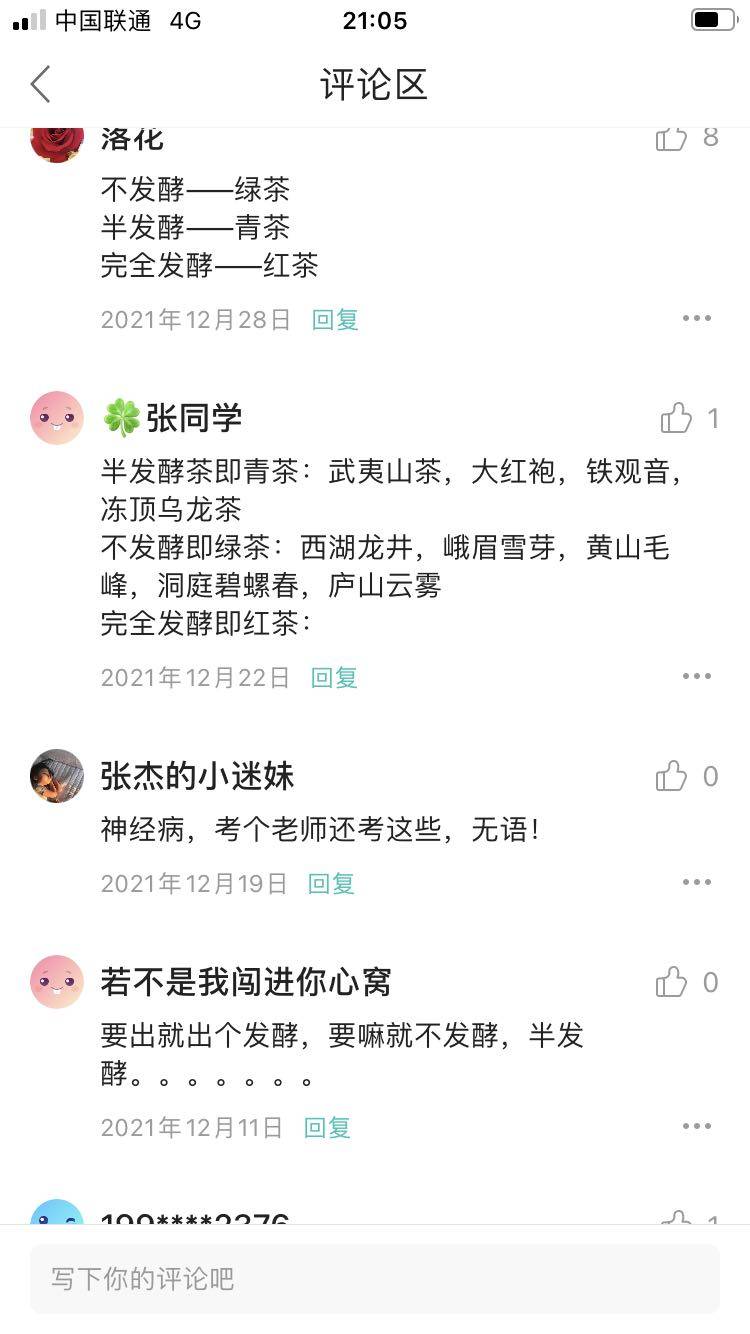The height and width of the screenshot is (1334, 750).
Task: Reply to 张同学's comment
Action: (334, 678)
